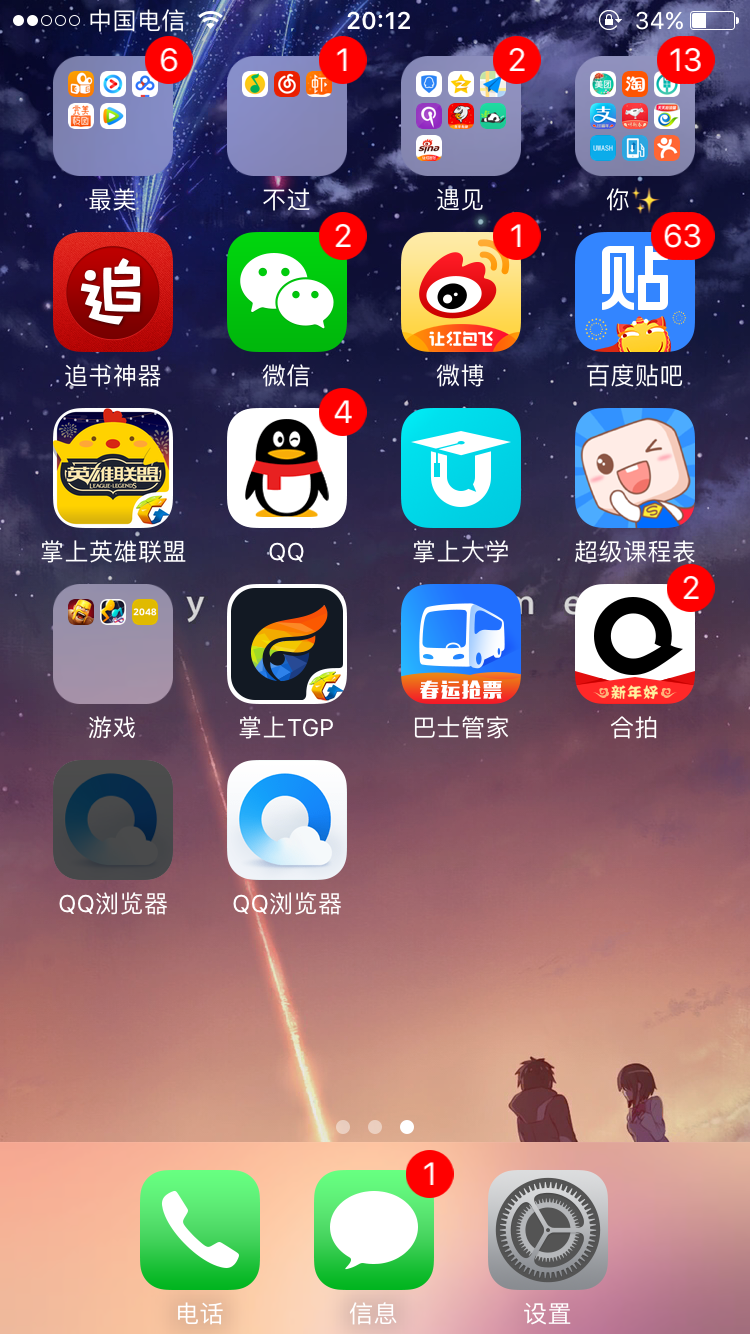Open the 电话 phone app in dock

200,1230
